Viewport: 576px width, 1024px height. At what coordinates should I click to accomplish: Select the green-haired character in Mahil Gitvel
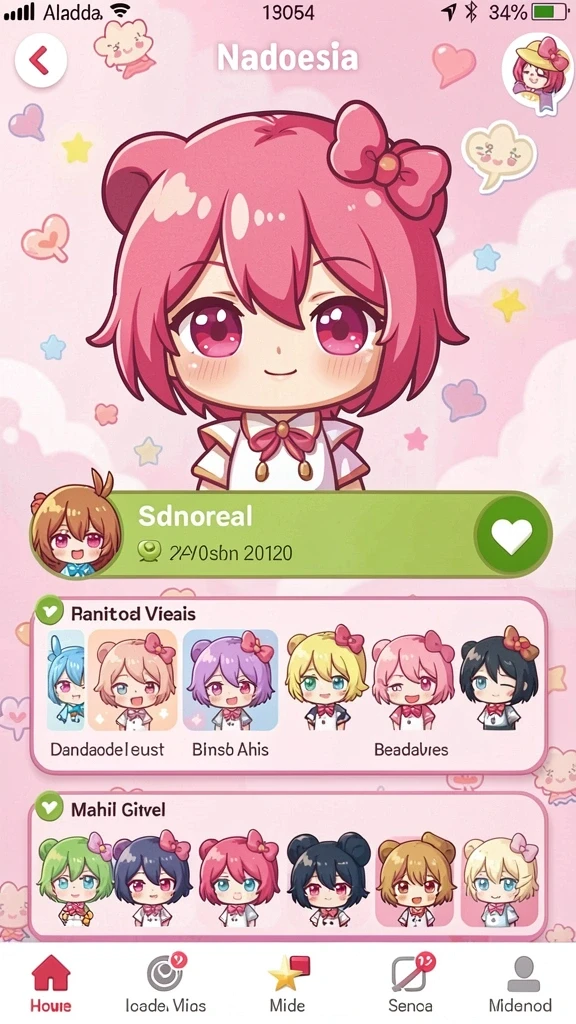point(73,880)
